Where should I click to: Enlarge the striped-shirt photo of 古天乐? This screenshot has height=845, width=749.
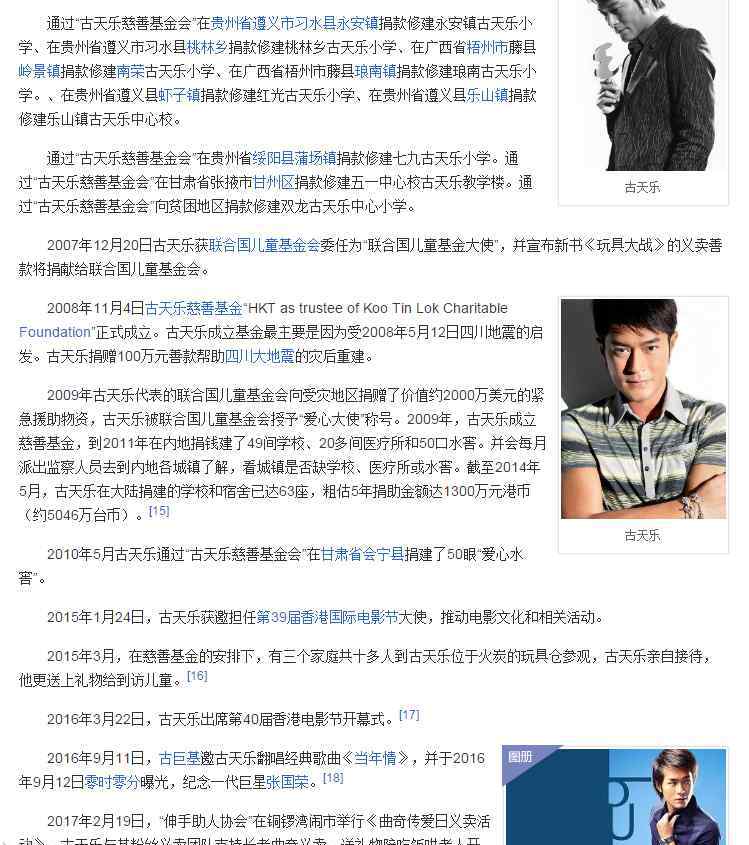[x=643, y=408]
